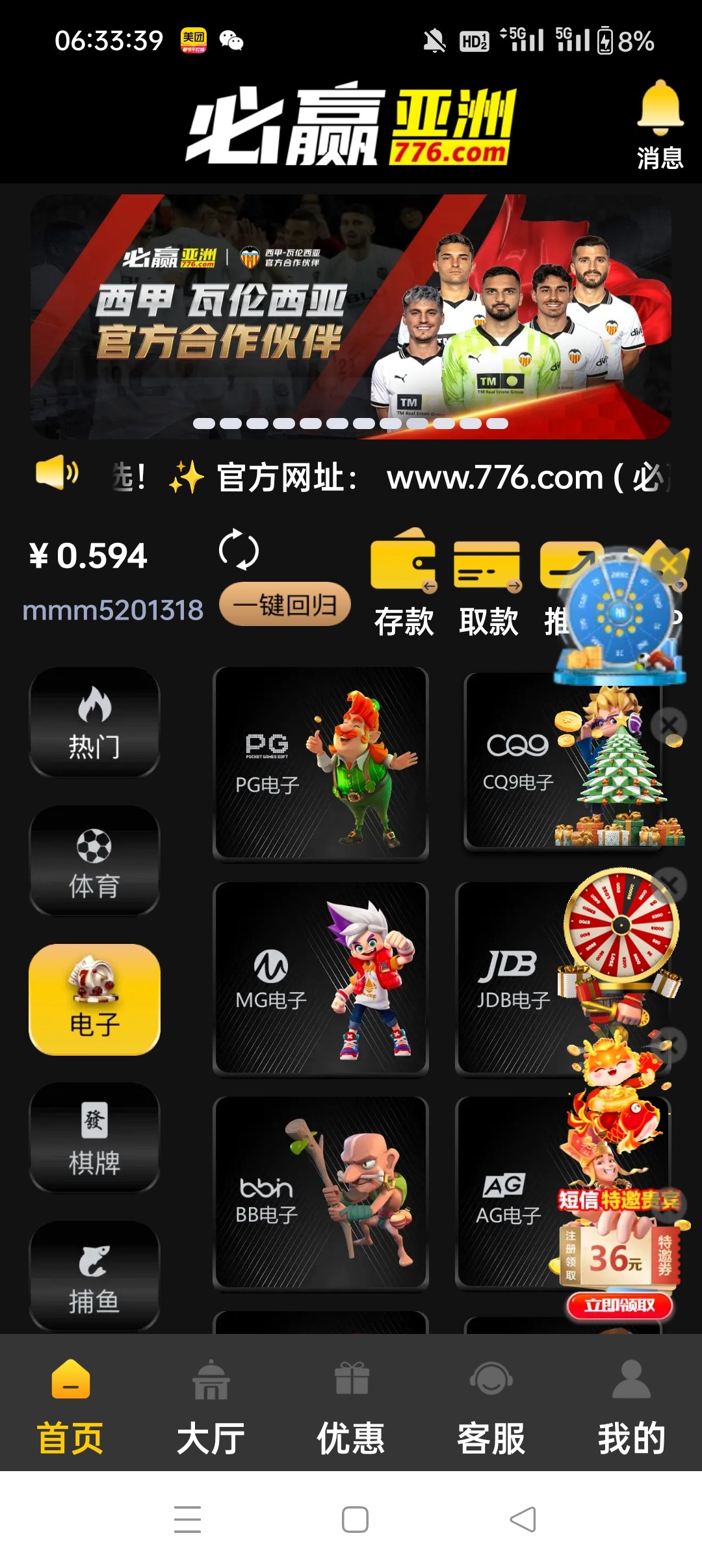
Task: Select the 体育 category
Action: tap(94, 861)
